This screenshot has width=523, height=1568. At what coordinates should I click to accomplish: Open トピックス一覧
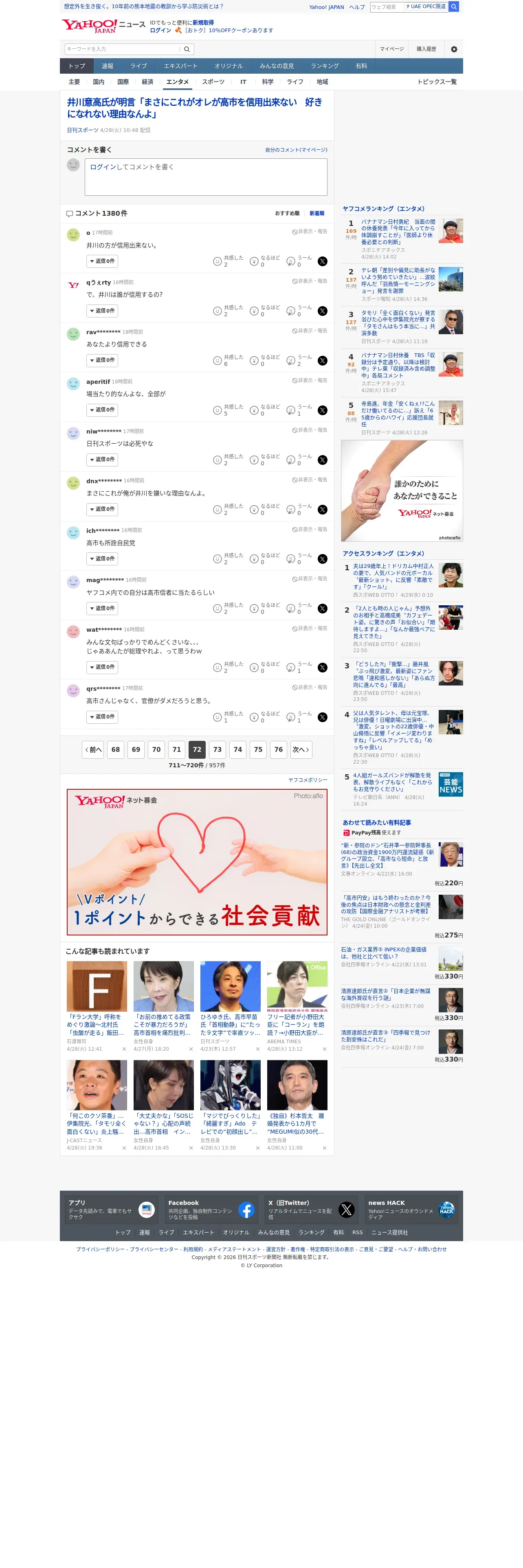click(x=437, y=82)
